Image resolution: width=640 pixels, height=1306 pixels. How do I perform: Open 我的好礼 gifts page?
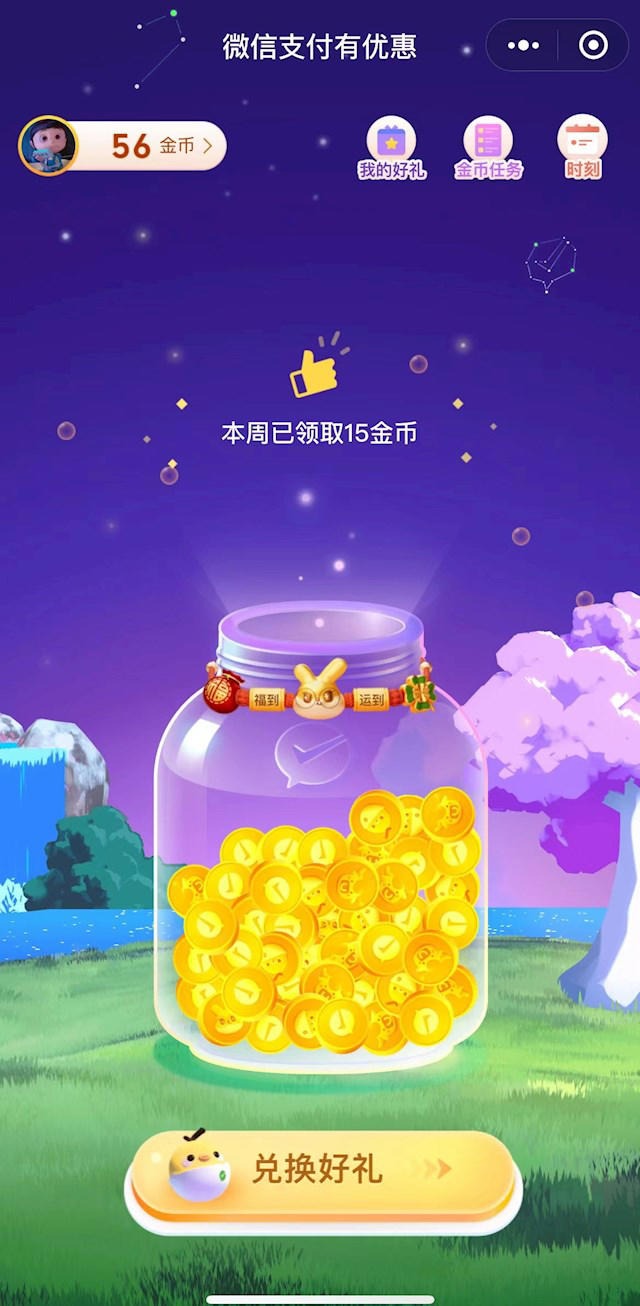point(391,148)
